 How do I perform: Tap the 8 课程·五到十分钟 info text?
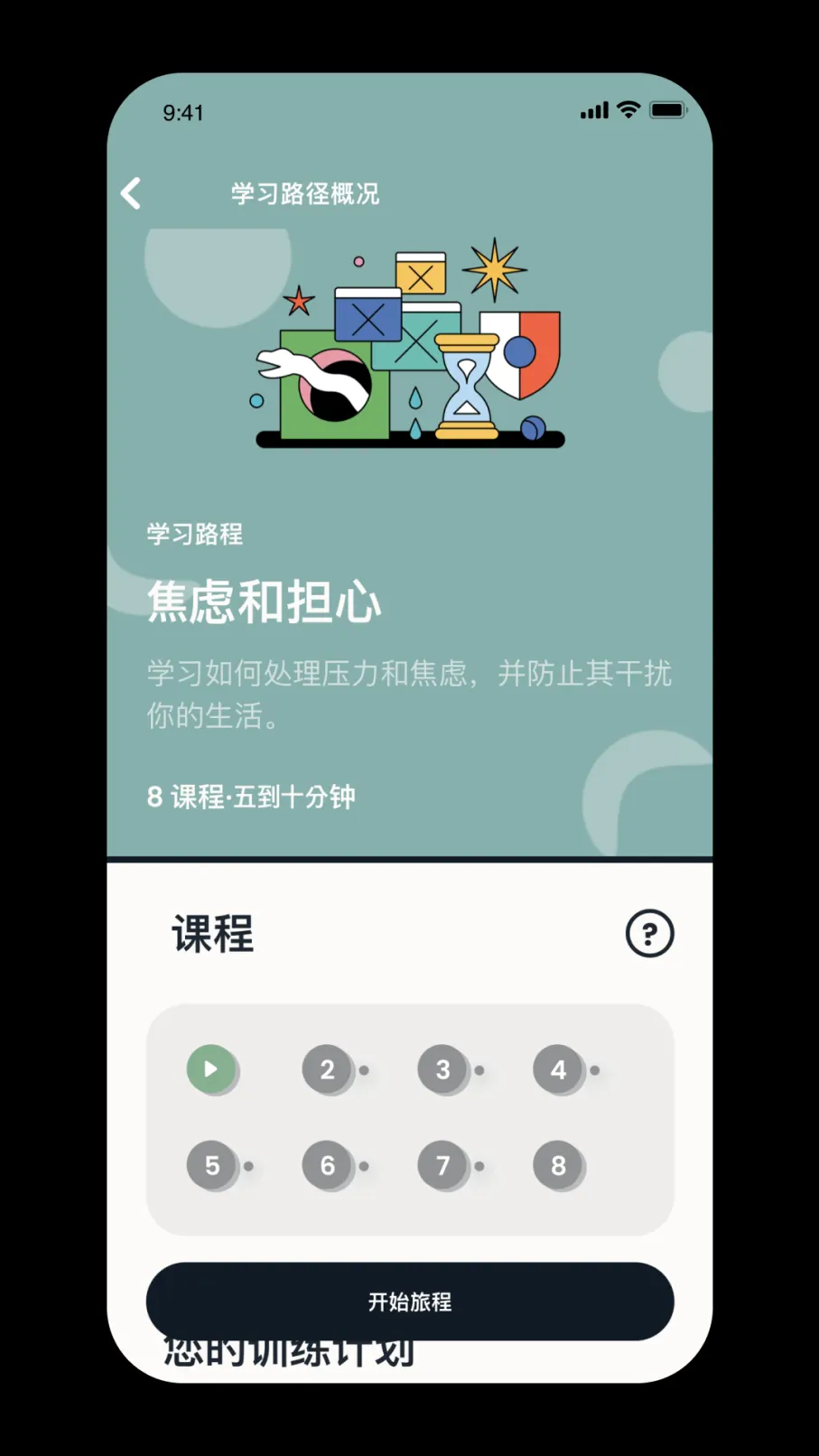click(x=252, y=797)
